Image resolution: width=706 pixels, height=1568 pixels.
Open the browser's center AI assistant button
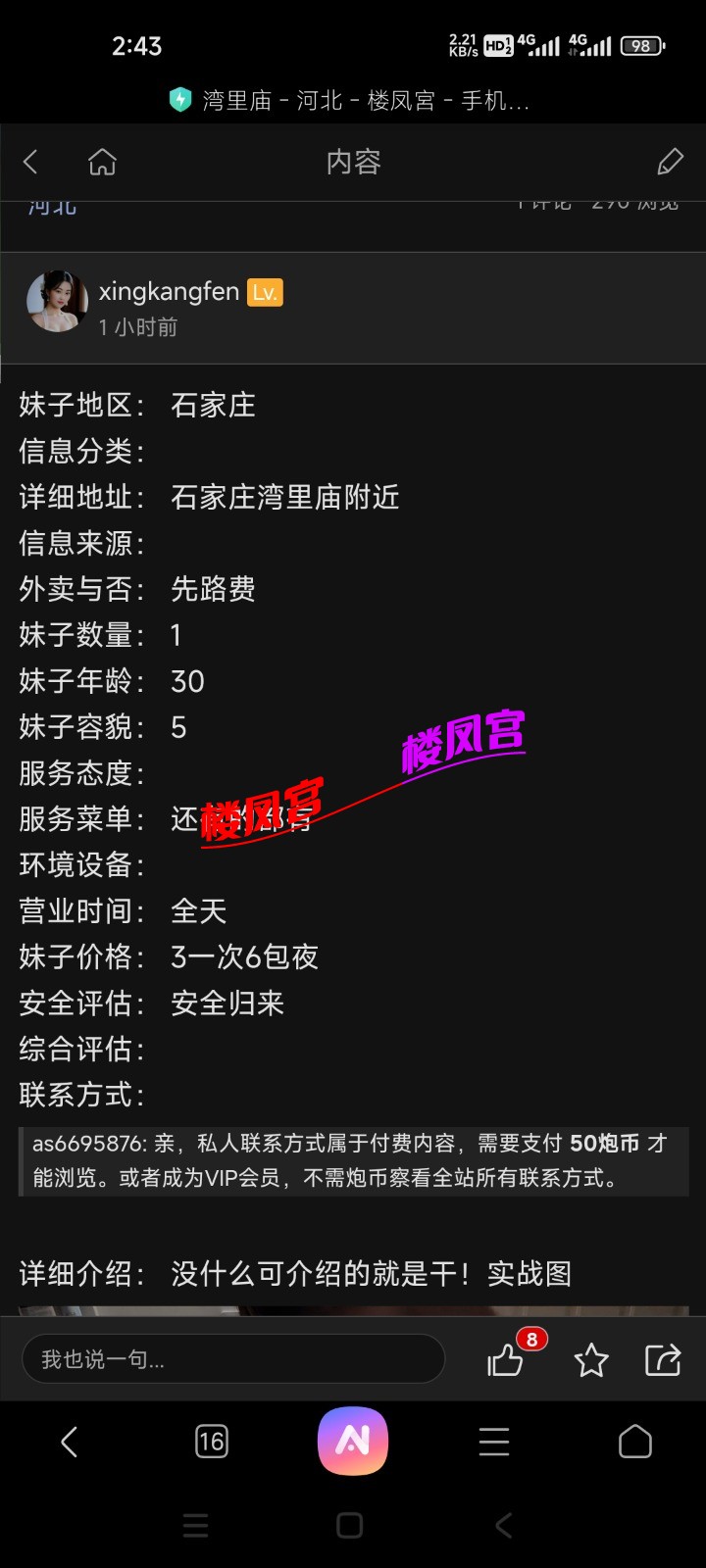353,1441
